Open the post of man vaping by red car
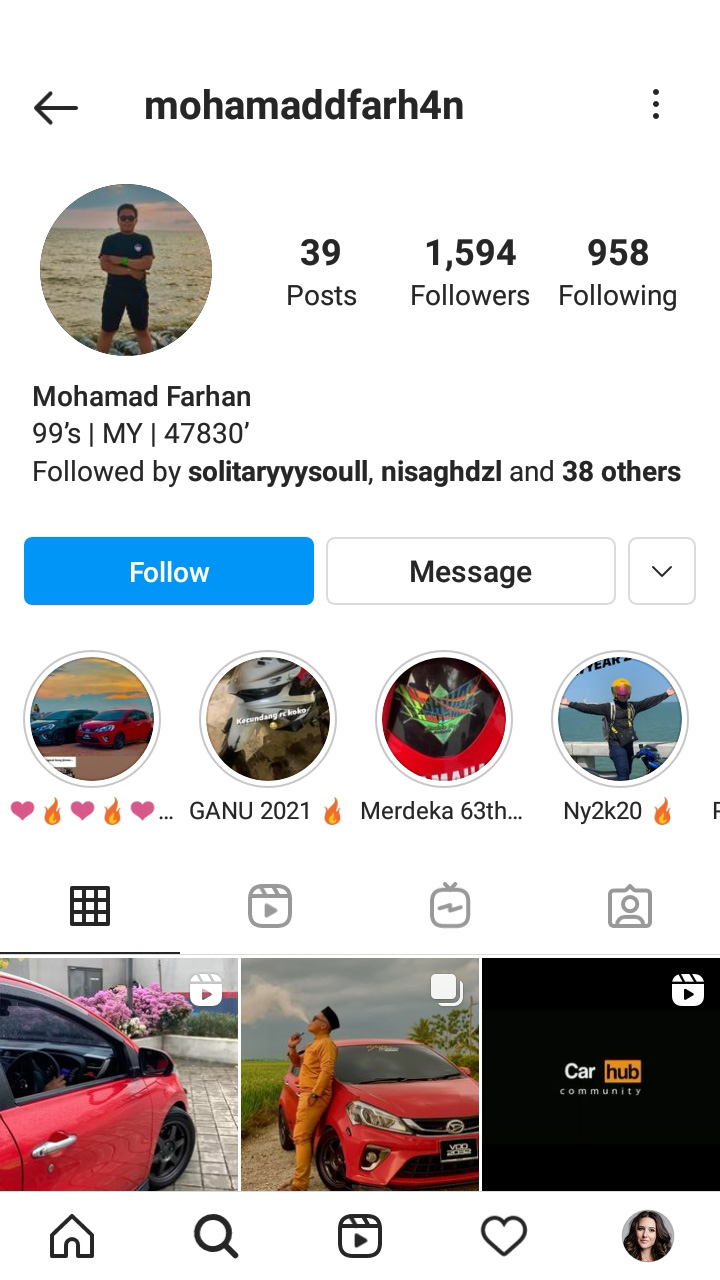 point(360,1074)
